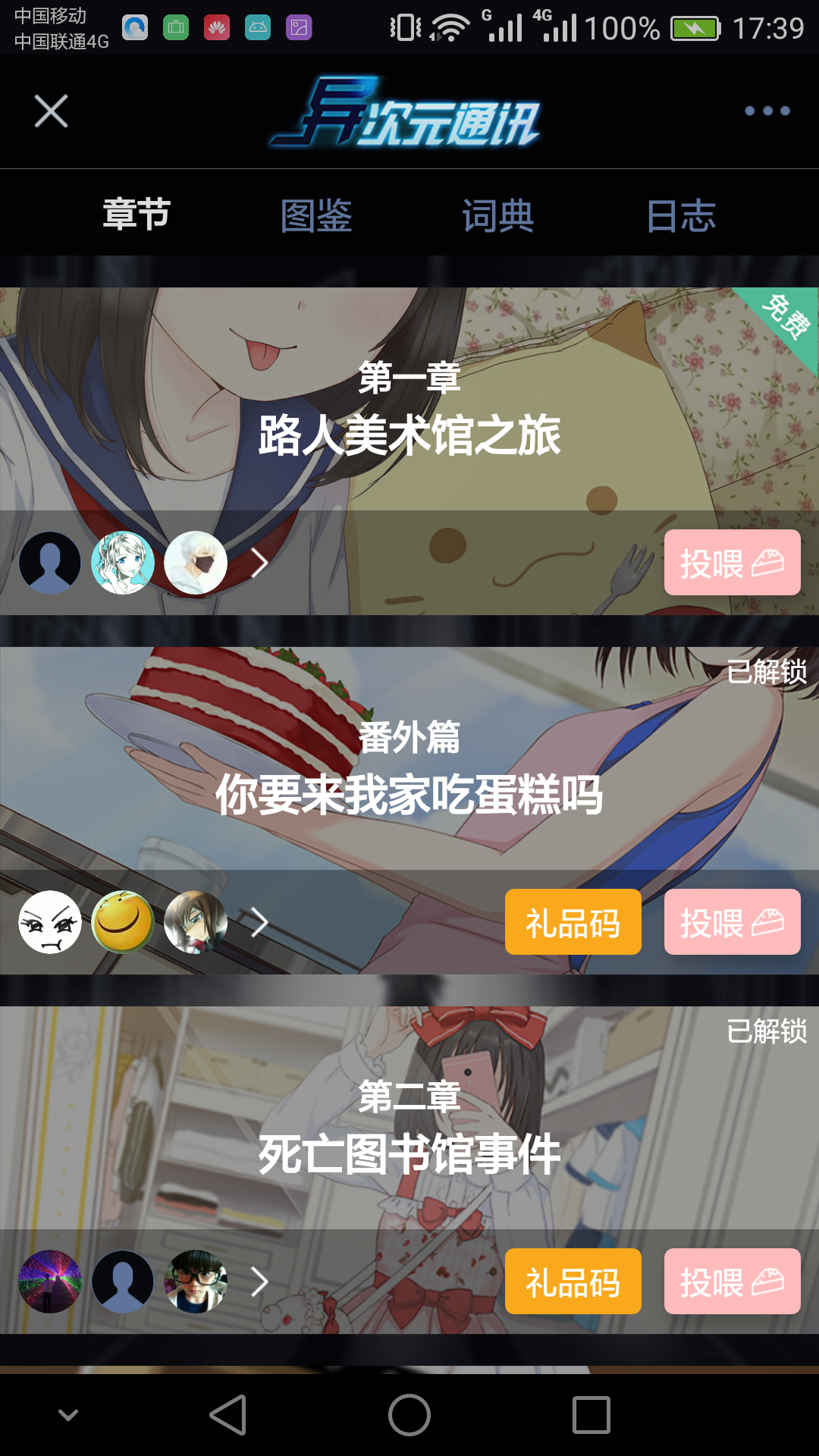Expand supporters list on 第二章 card
The image size is (819, 1456).
(260, 1282)
